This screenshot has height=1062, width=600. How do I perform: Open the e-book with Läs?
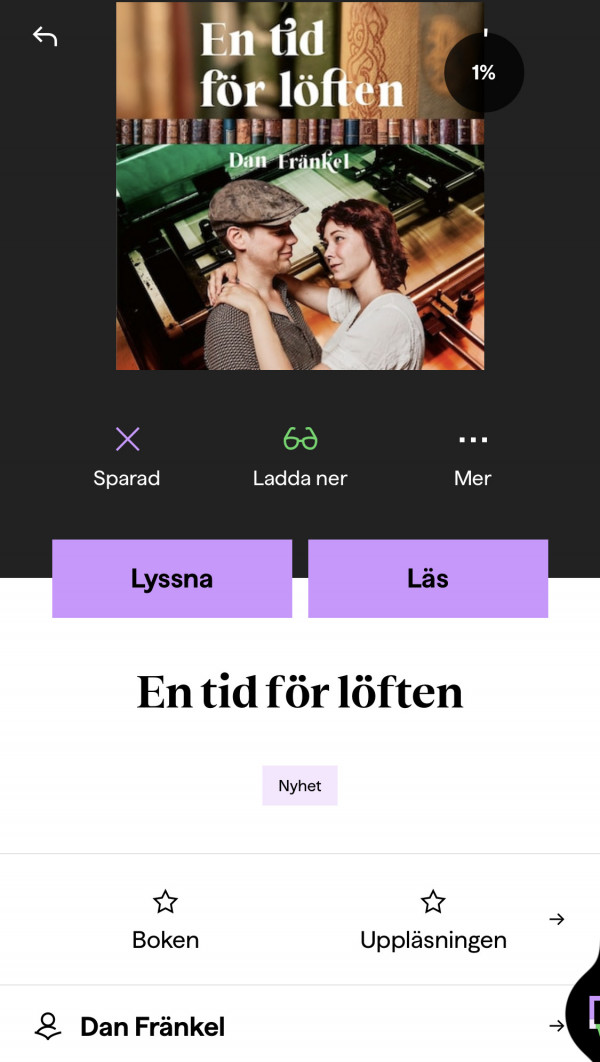point(428,579)
